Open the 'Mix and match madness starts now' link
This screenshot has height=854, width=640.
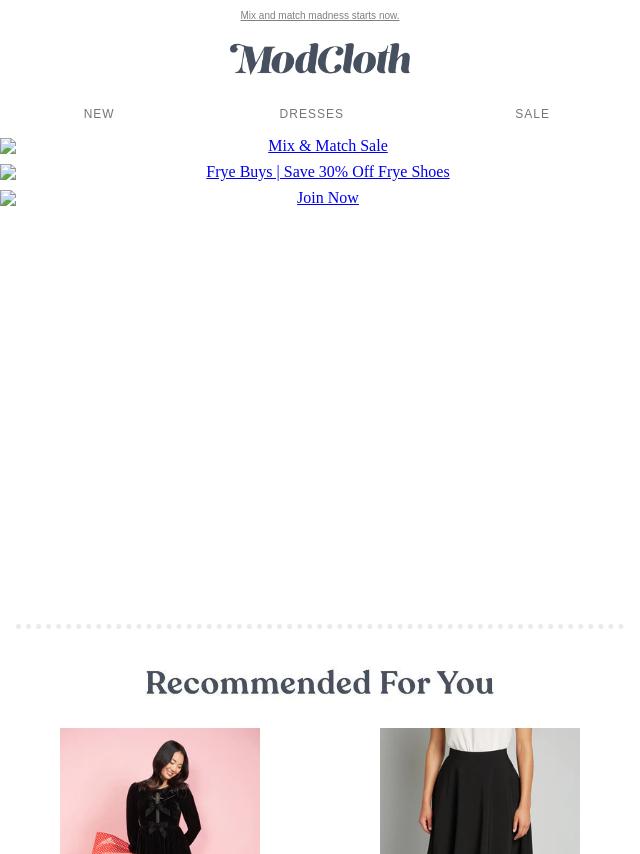319,16
